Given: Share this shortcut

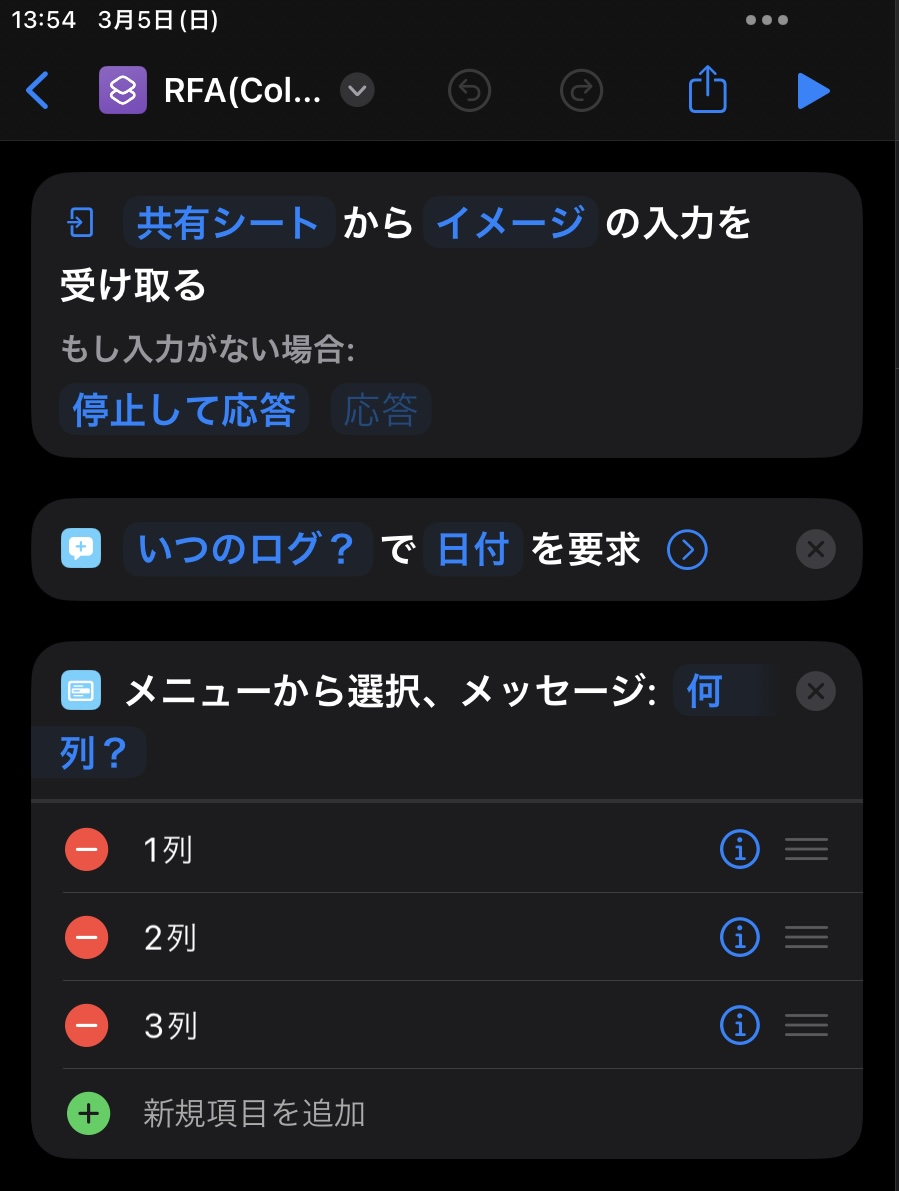Looking at the screenshot, I should point(707,90).
